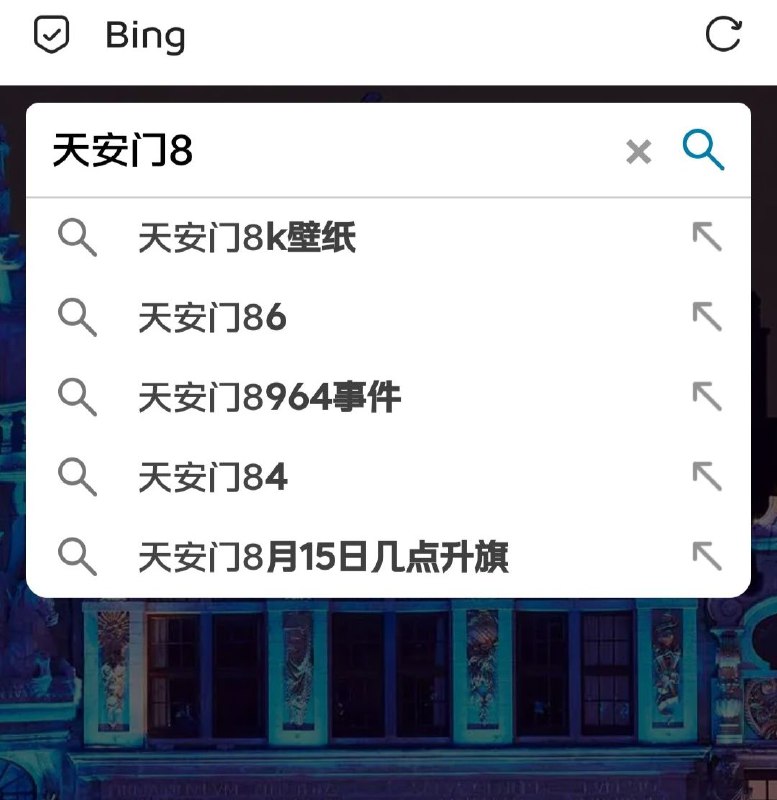Select the suggestion 天安门8964事件
This screenshot has width=777, height=800.
tap(270, 395)
